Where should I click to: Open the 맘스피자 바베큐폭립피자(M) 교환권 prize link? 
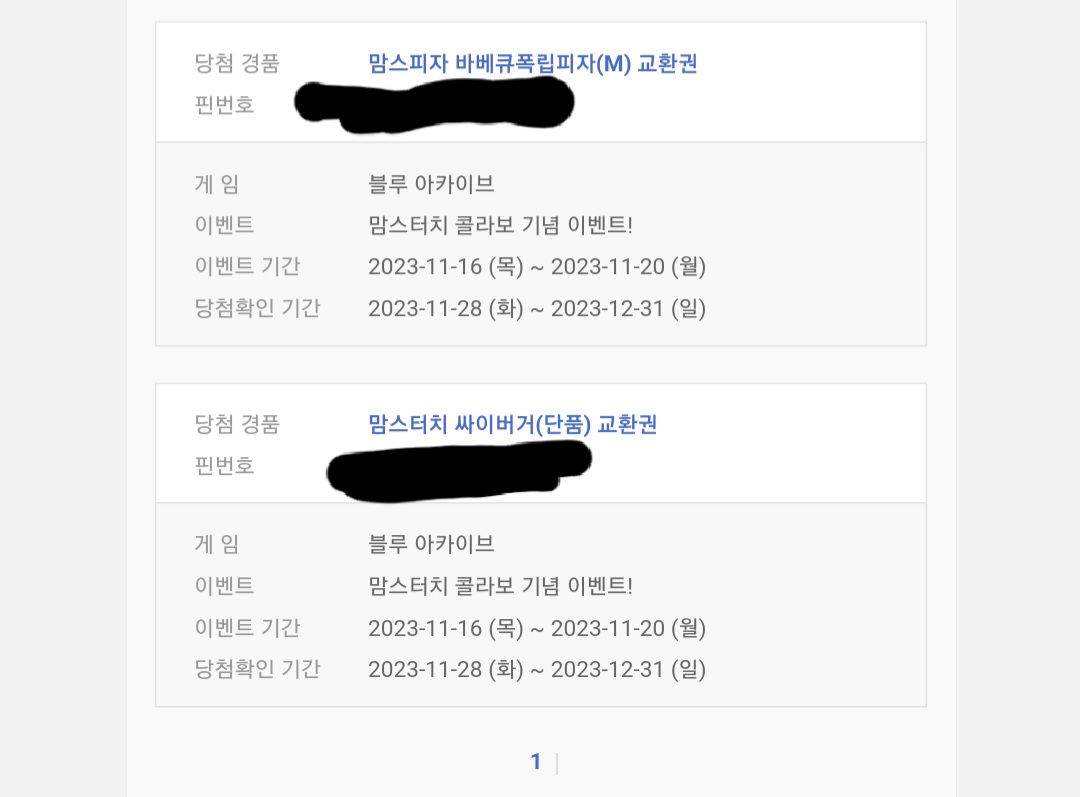pos(532,63)
